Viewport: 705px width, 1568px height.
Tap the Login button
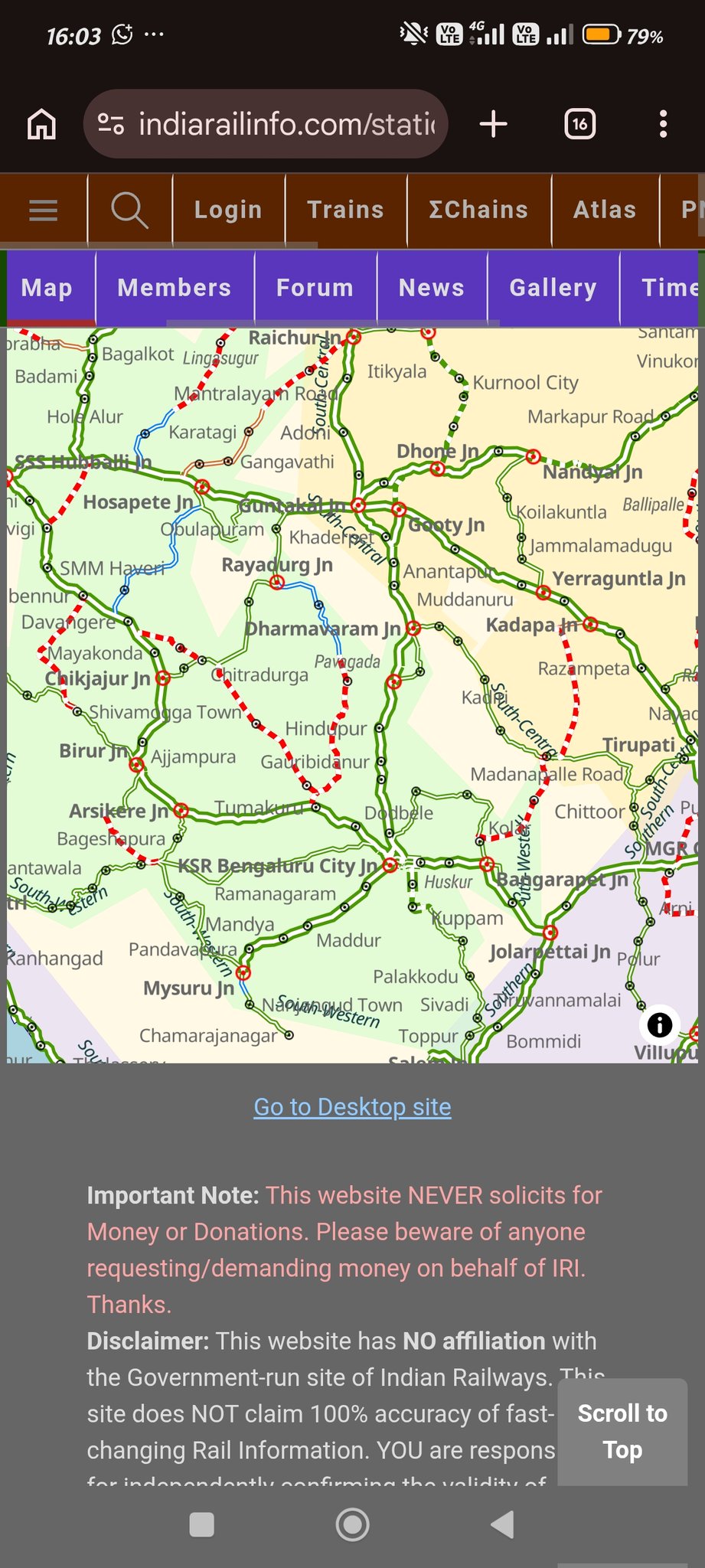click(x=228, y=210)
